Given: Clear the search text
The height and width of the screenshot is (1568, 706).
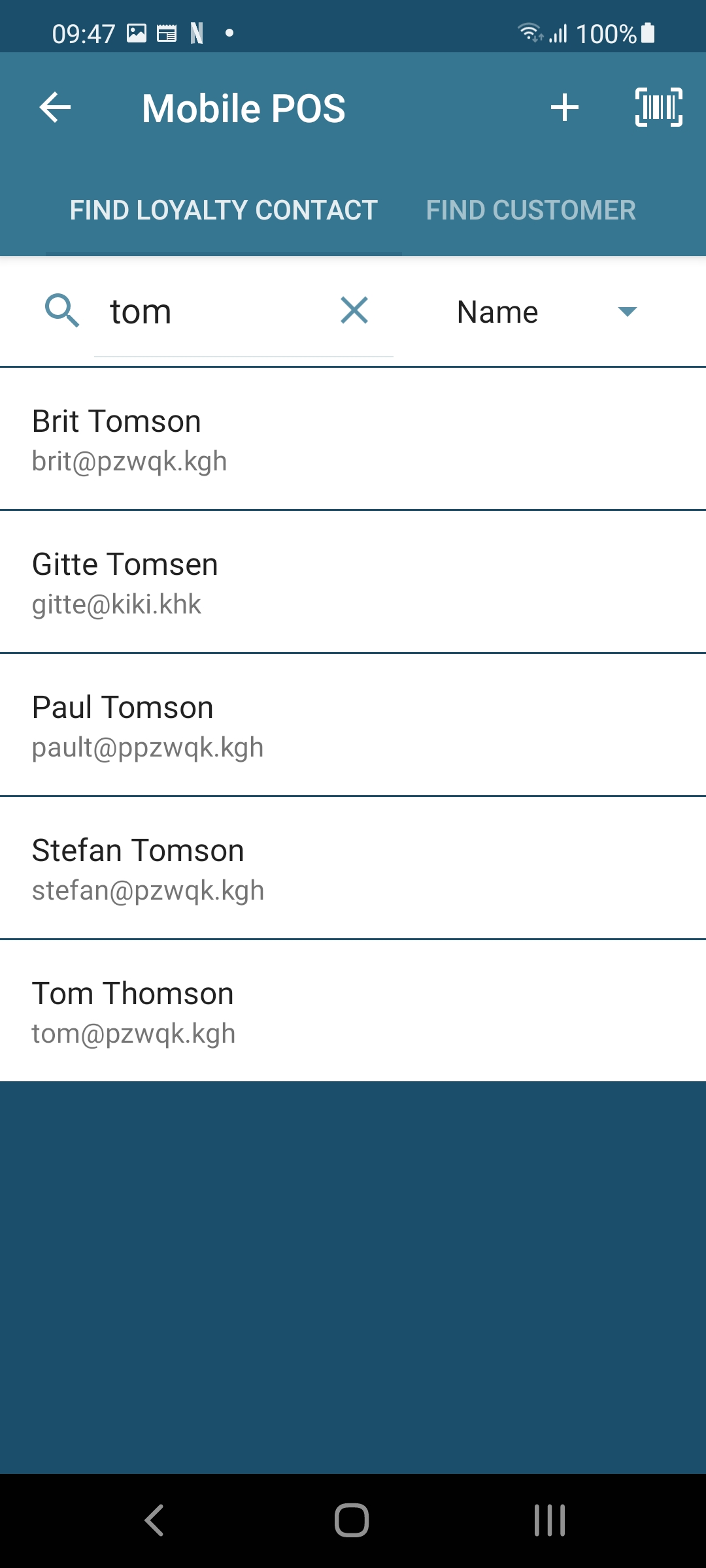Looking at the screenshot, I should click(x=354, y=310).
